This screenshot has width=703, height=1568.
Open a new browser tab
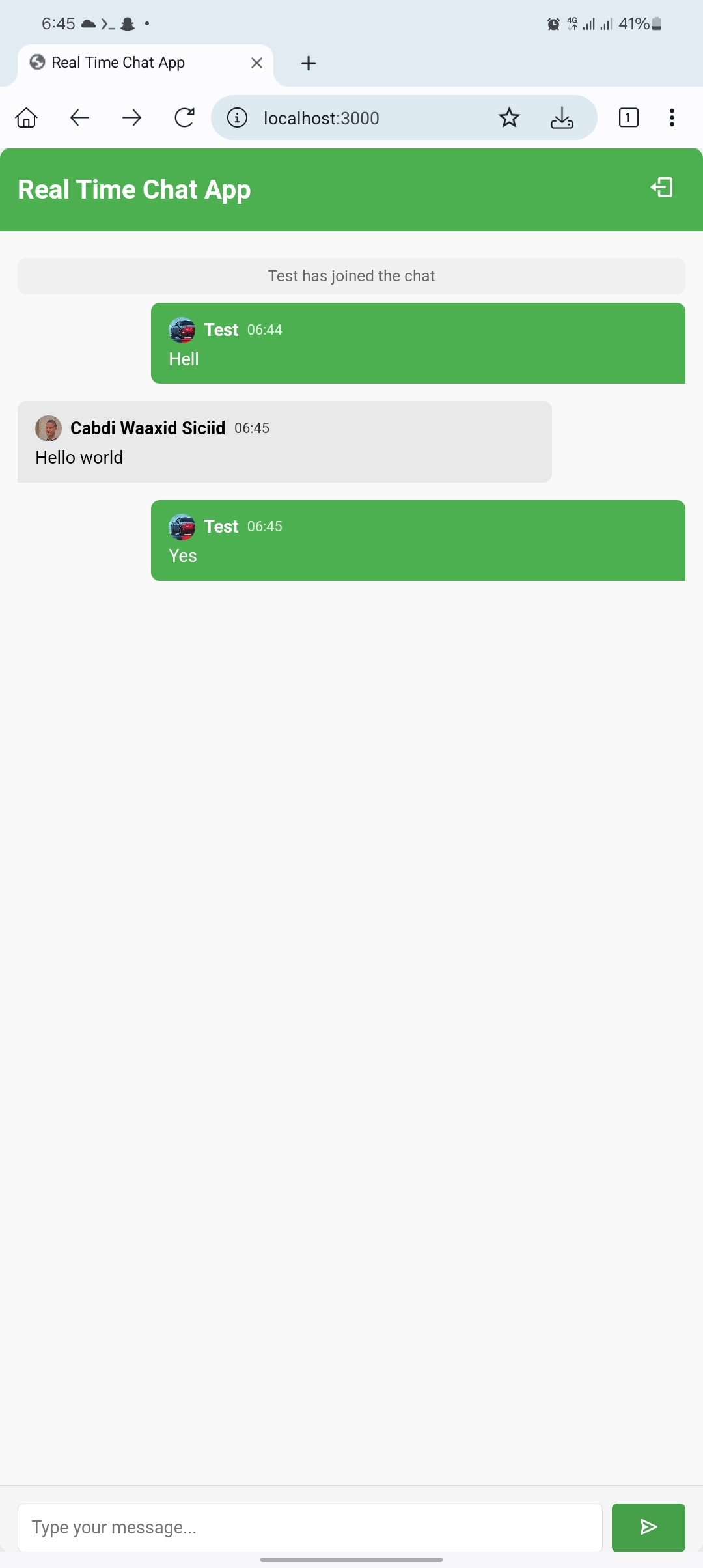[x=309, y=63]
